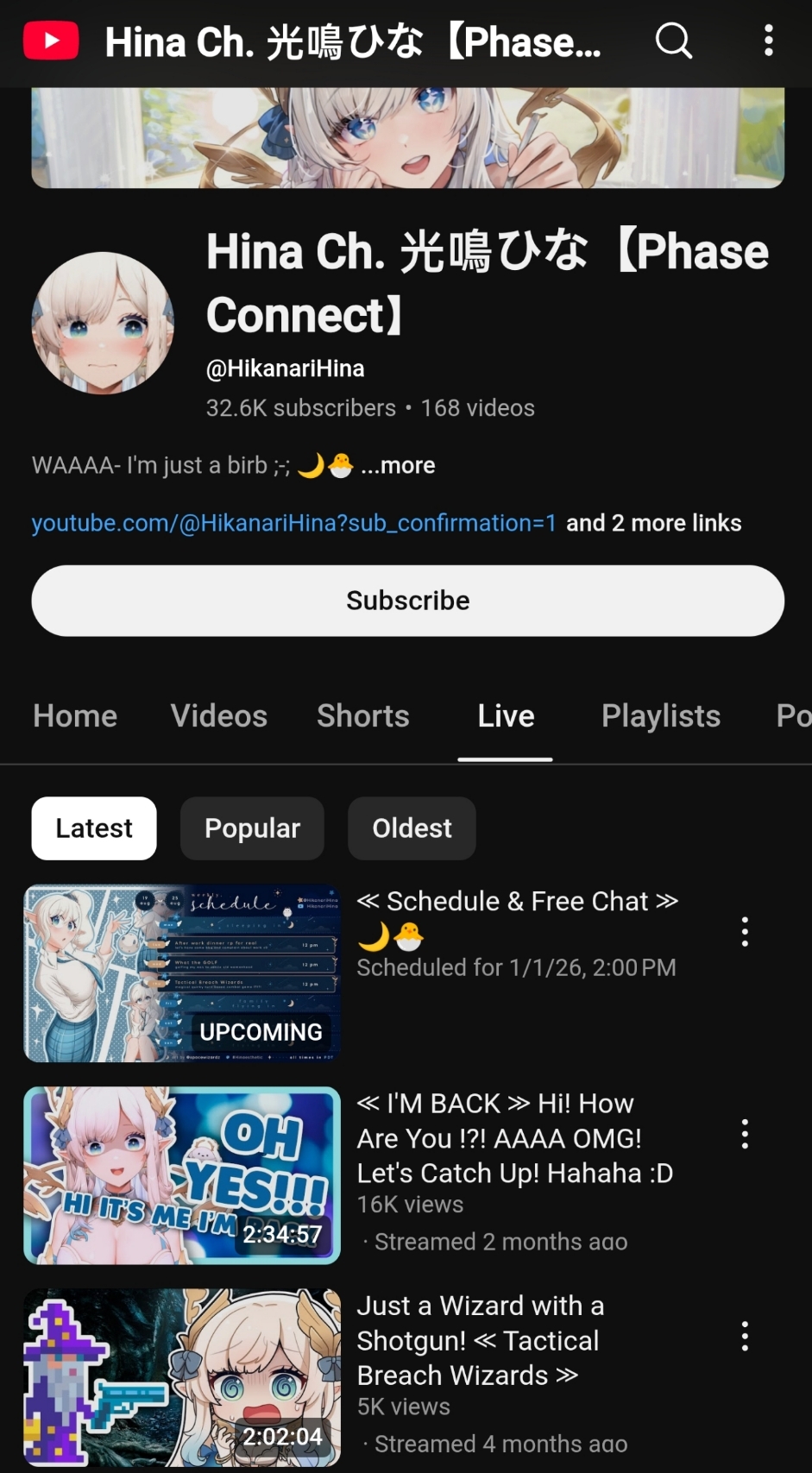Subscribe to Hina Ch. channel
Viewport: 812px width, 1473px height.
[x=407, y=601]
